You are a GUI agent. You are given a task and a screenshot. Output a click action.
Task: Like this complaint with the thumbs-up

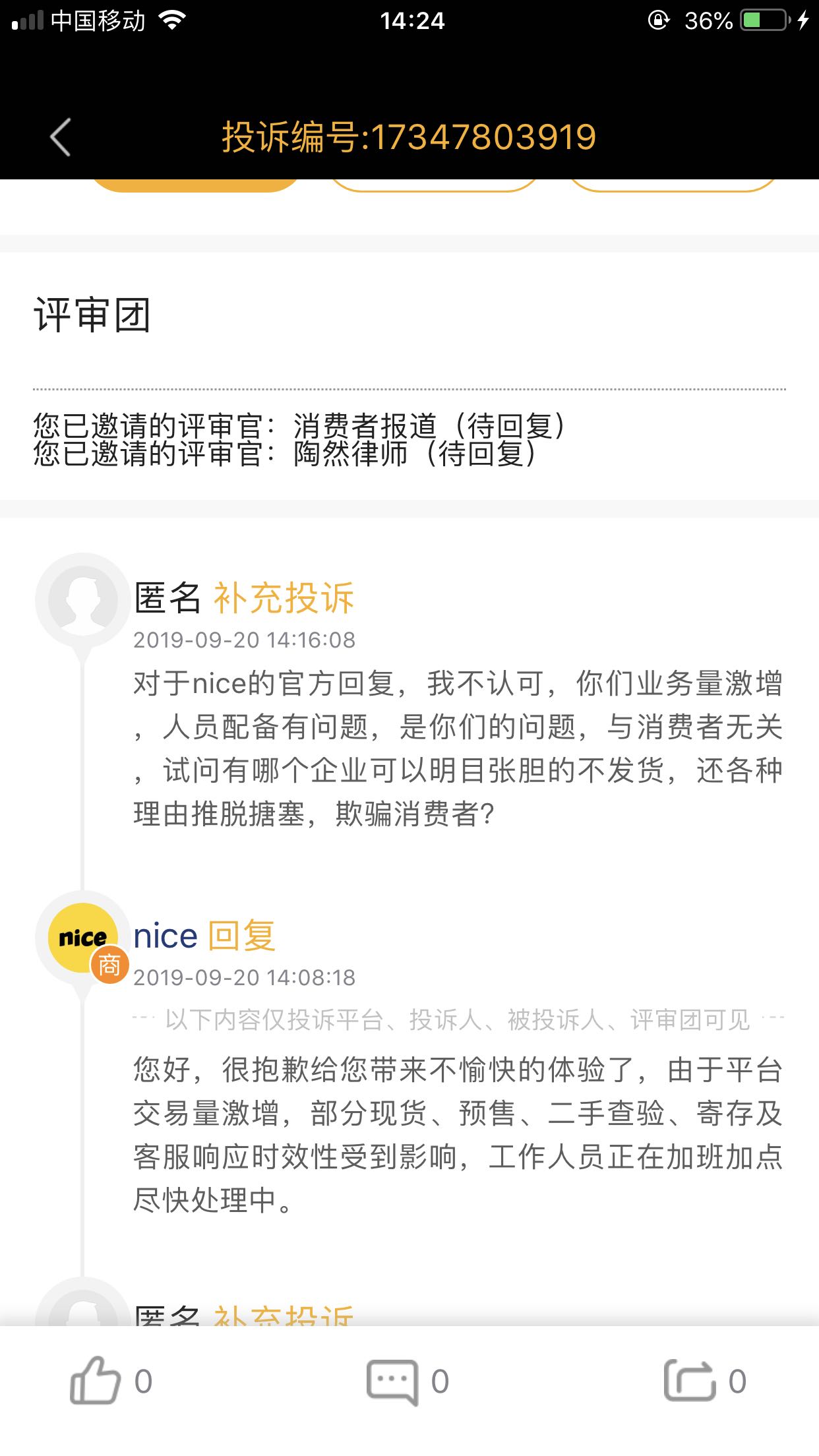[x=95, y=1381]
